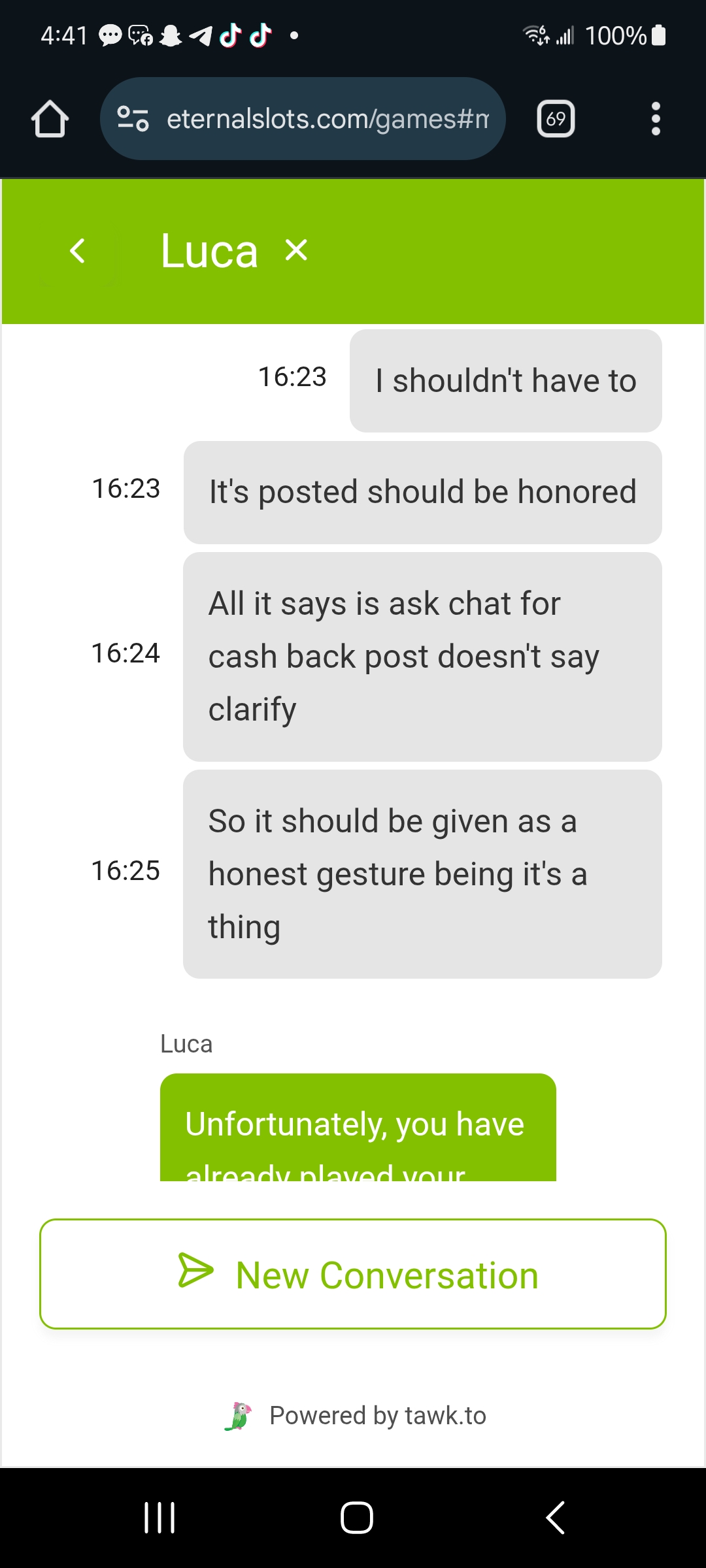The image size is (706, 1568).
Task: Open the 69 tabs switcher
Action: [556, 119]
